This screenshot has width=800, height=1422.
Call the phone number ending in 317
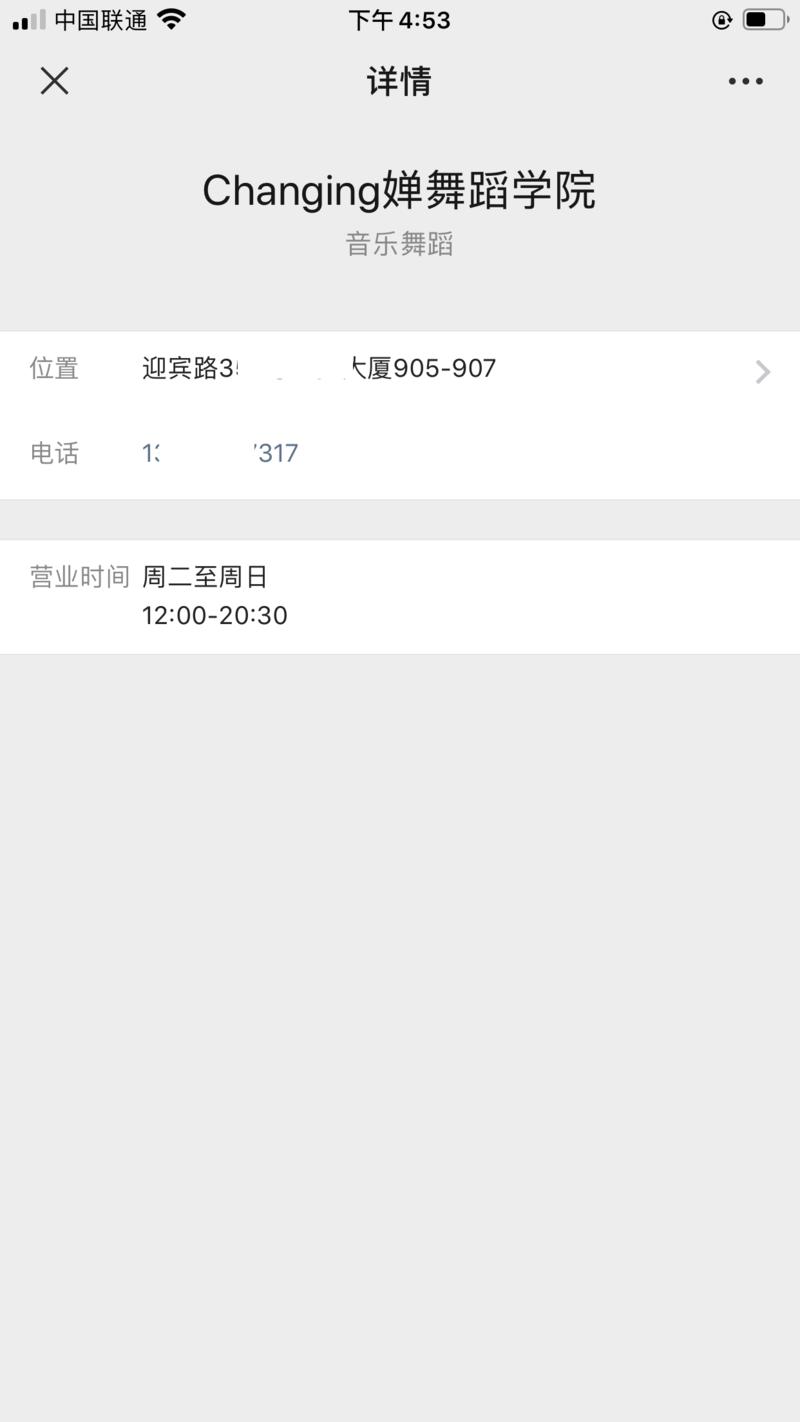tap(220, 452)
